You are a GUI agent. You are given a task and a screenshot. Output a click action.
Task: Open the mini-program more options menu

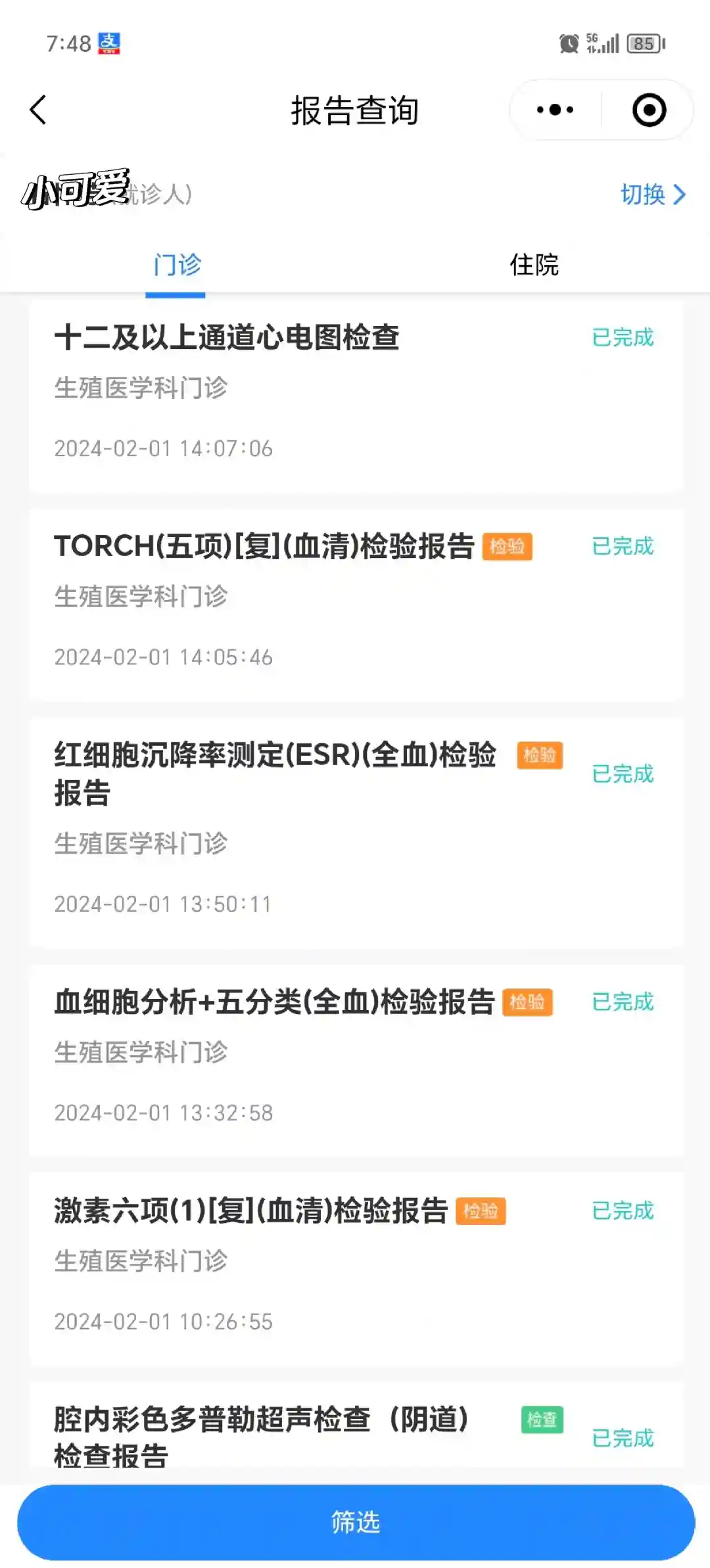point(556,110)
